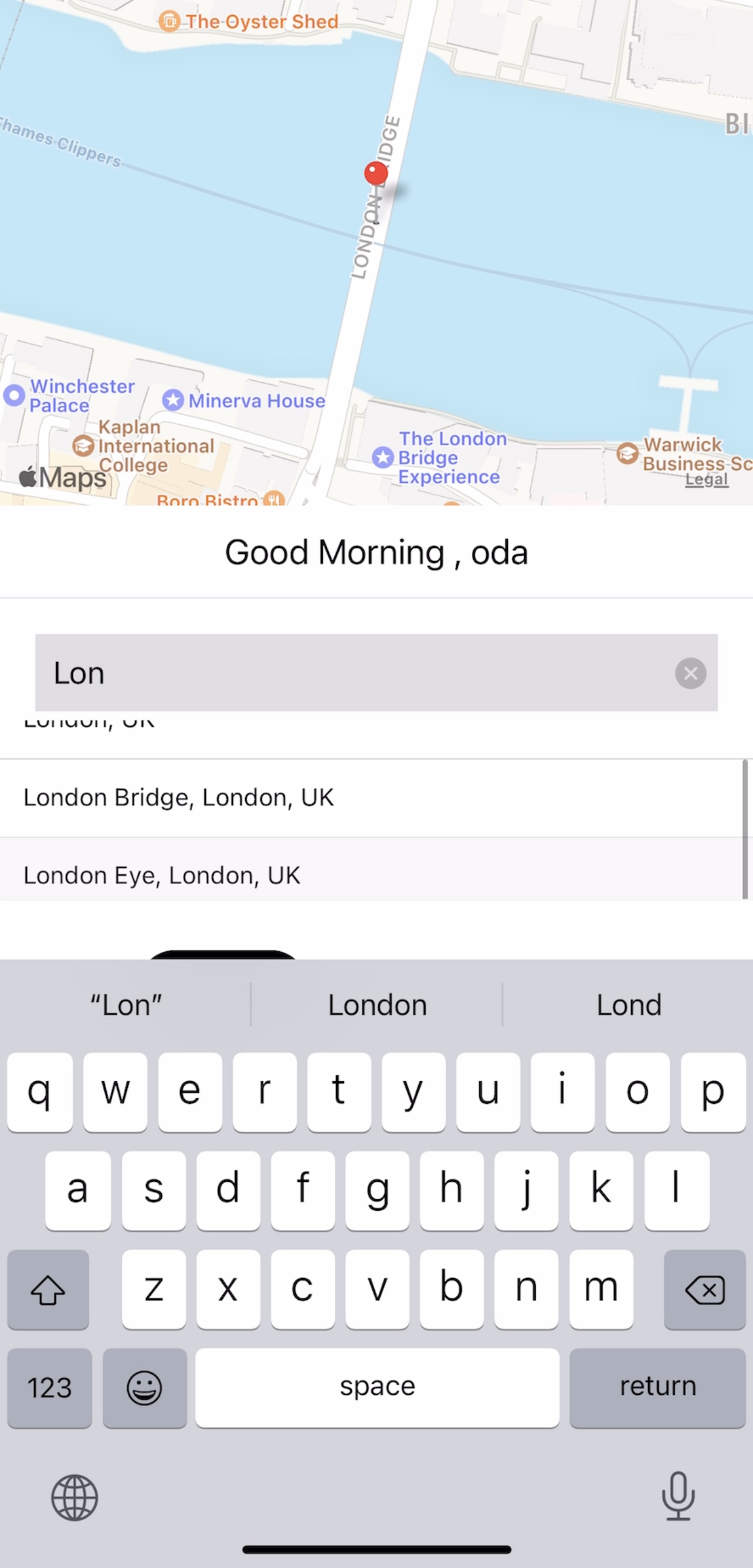This screenshot has width=753, height=1568.
Task: Tap the red pin on London Bridge
Action: pyautogui.click(x=376, y=174)
